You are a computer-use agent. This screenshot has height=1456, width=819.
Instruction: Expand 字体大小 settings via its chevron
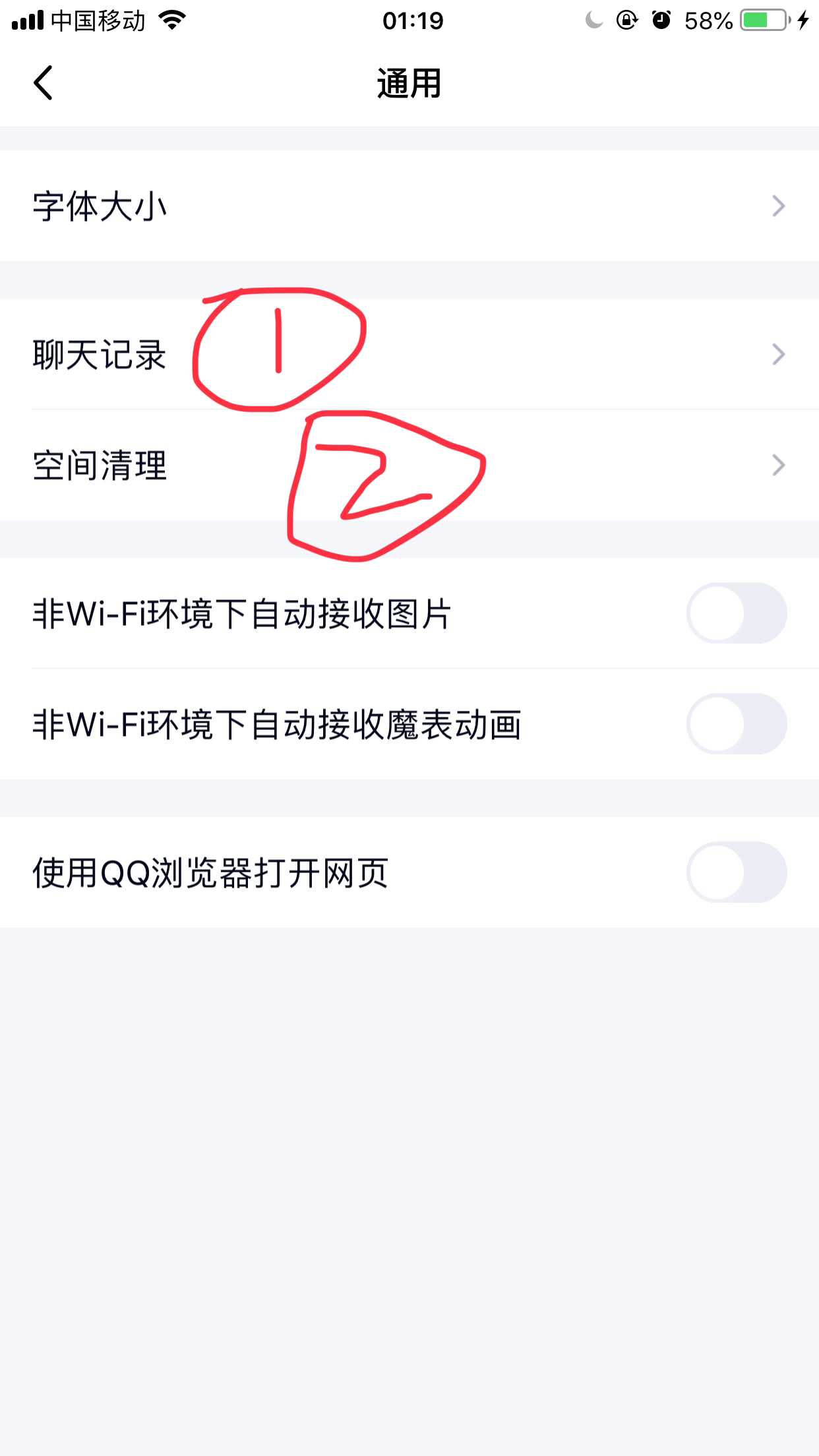(x=778, y=205)
